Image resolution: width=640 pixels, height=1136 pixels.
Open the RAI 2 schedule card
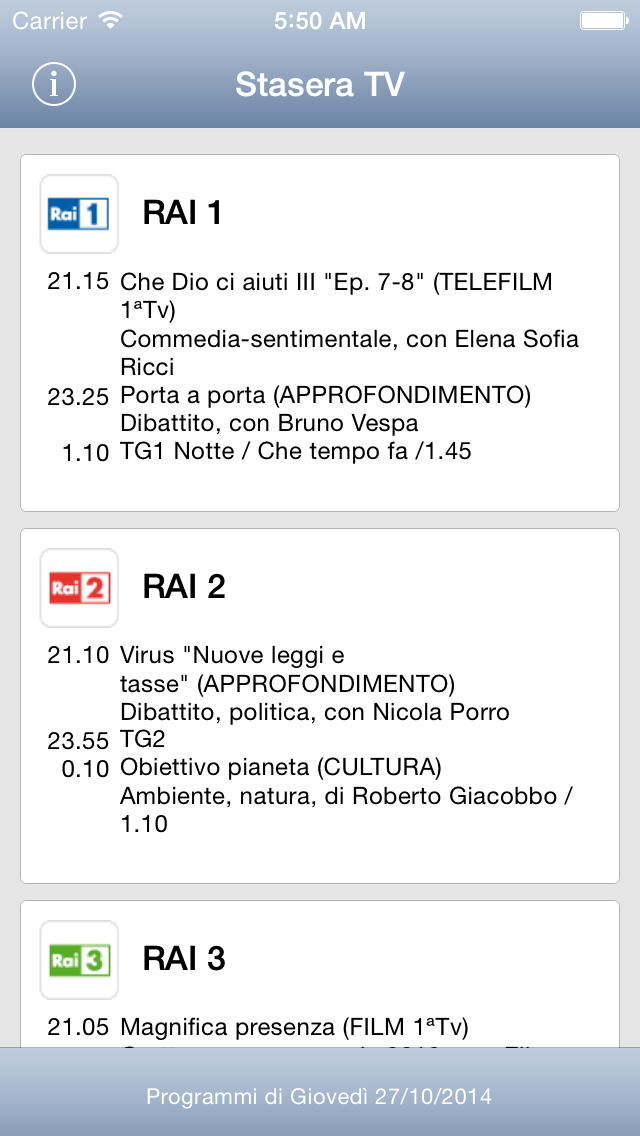[320, 706]
